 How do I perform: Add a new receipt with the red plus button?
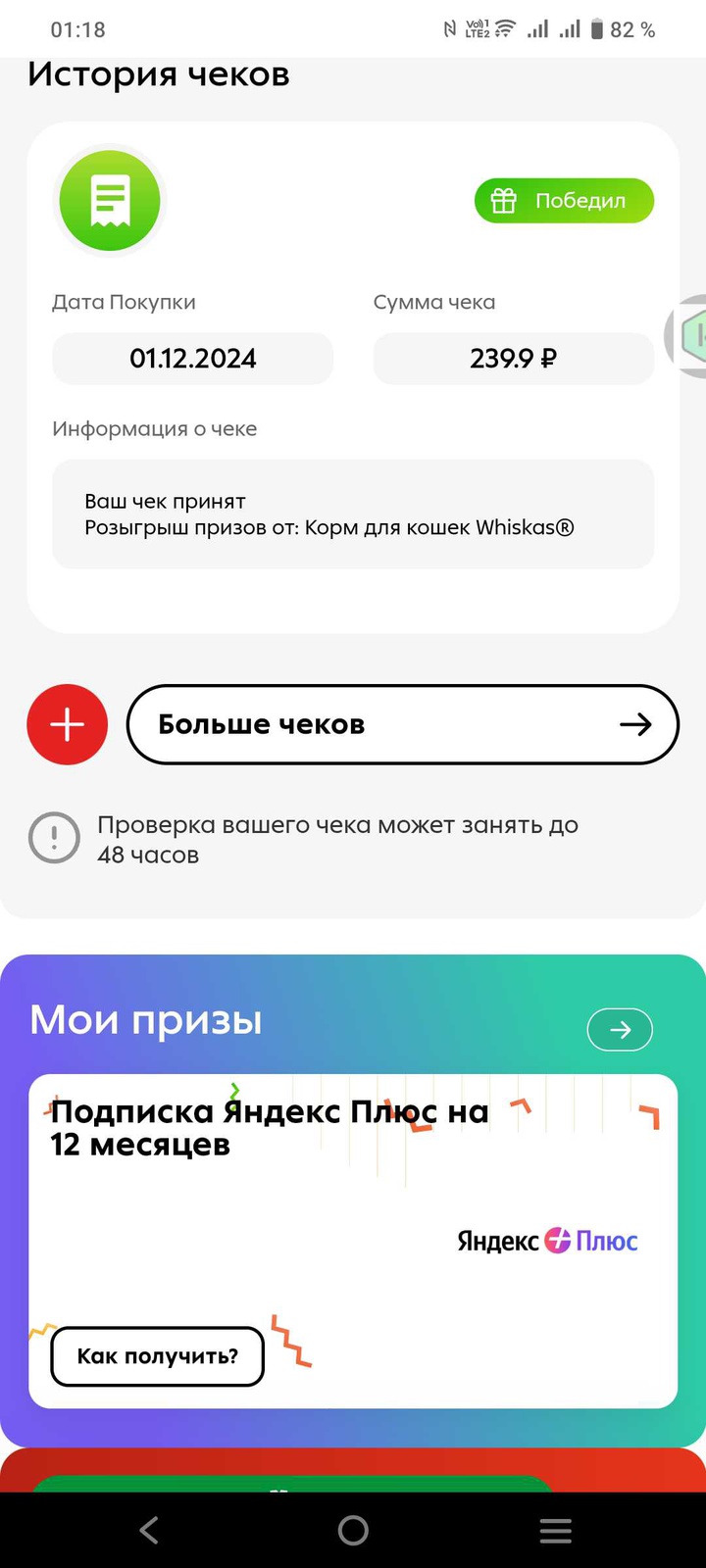pyautogui.click(x=67, y=724)
